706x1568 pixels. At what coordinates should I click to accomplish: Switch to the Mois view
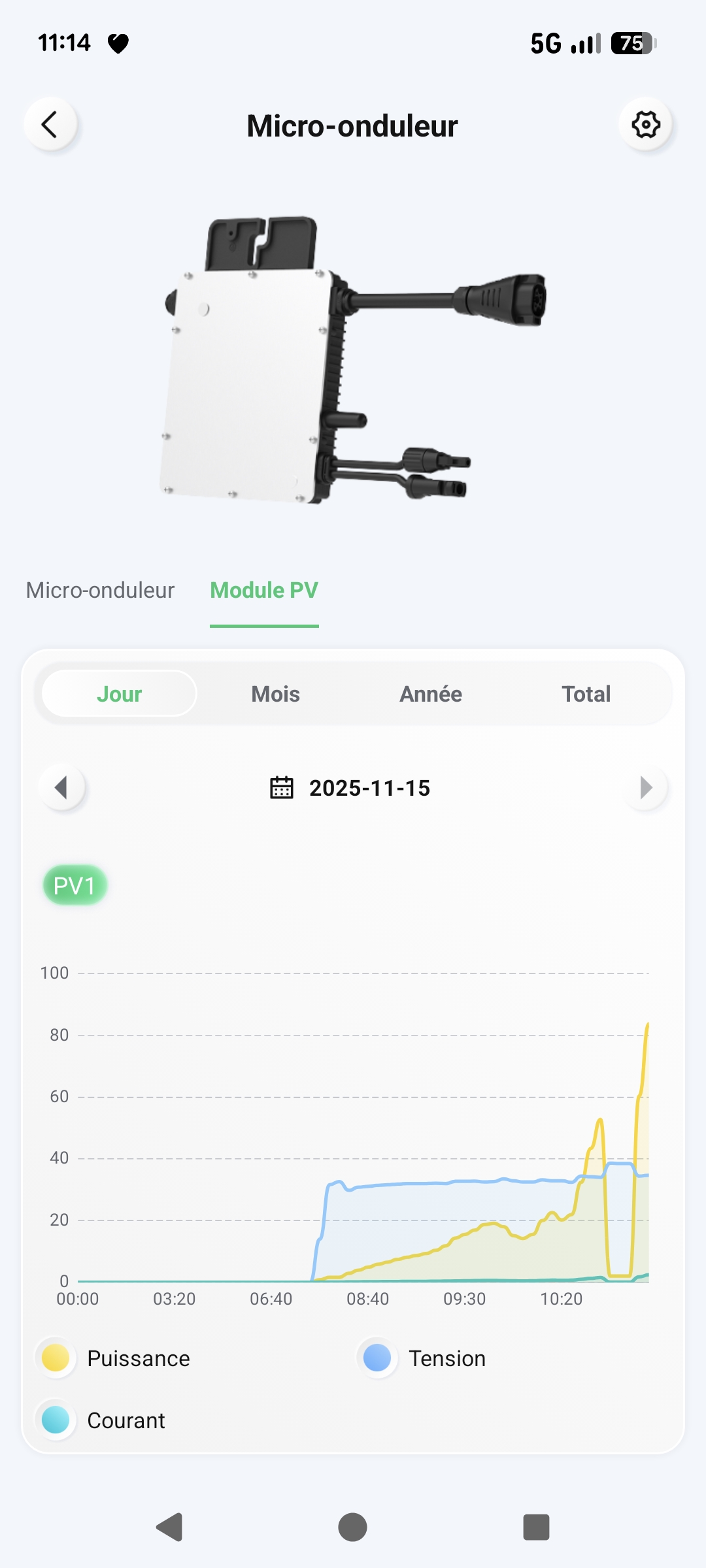275,694
